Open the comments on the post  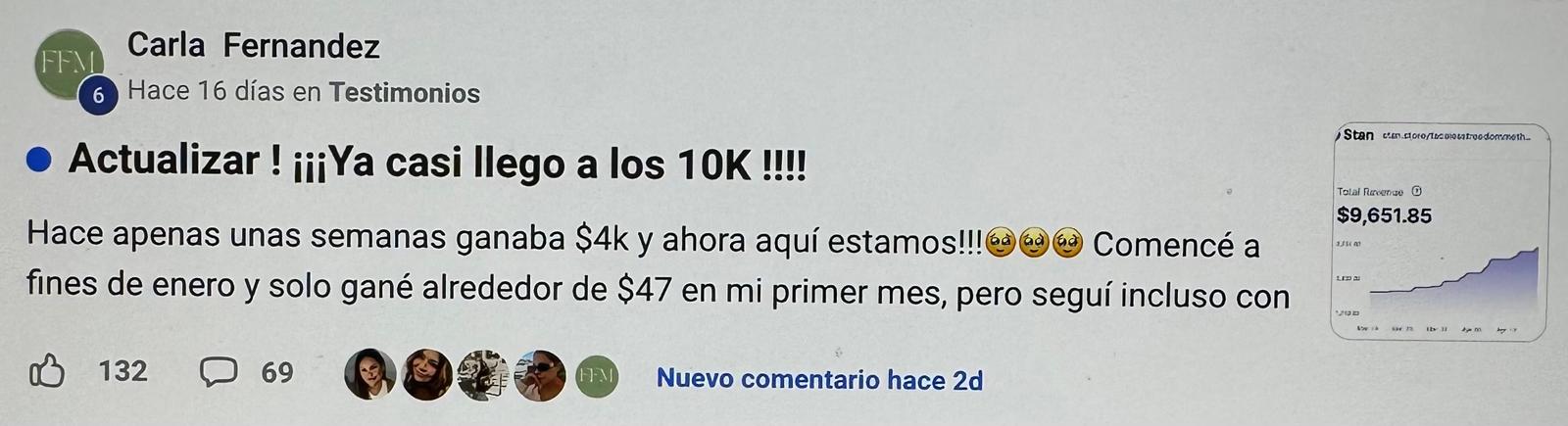coord(219,373)
